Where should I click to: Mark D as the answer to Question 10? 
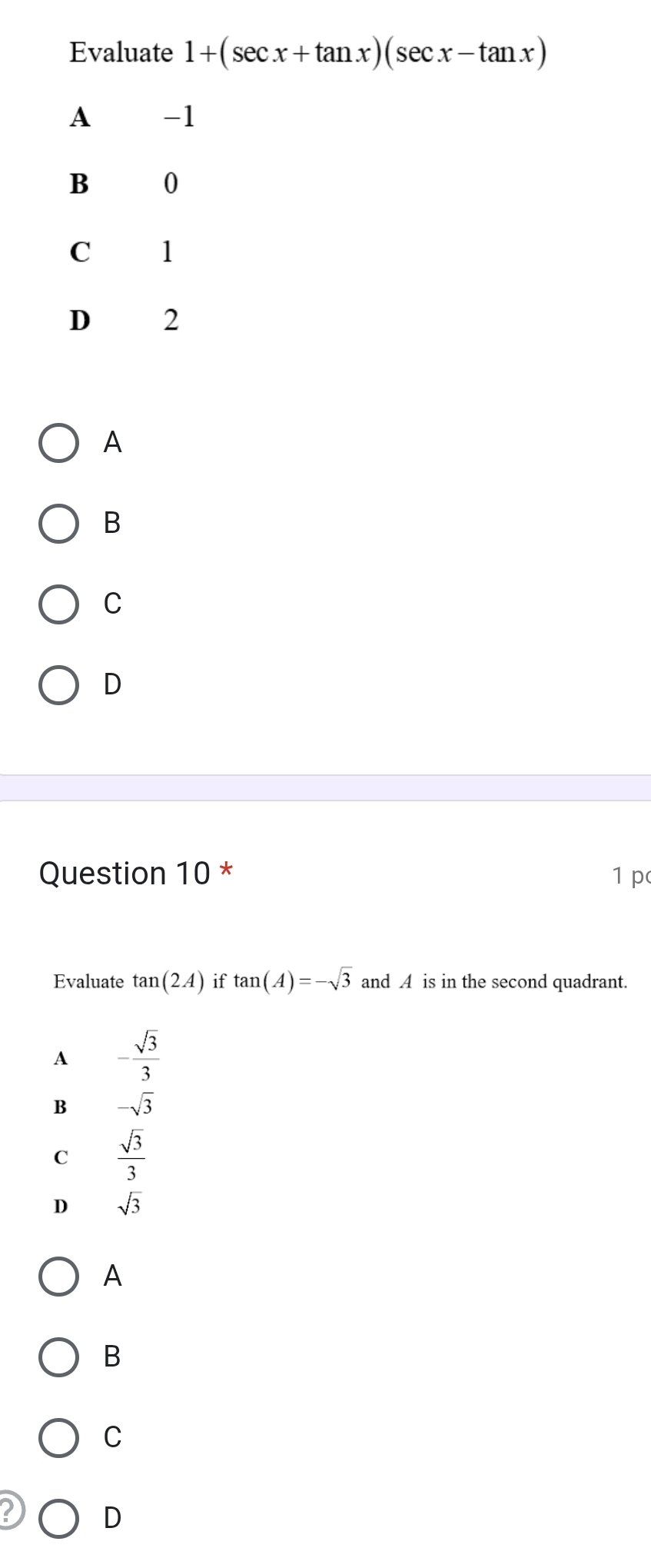[x=58, y=1518]
